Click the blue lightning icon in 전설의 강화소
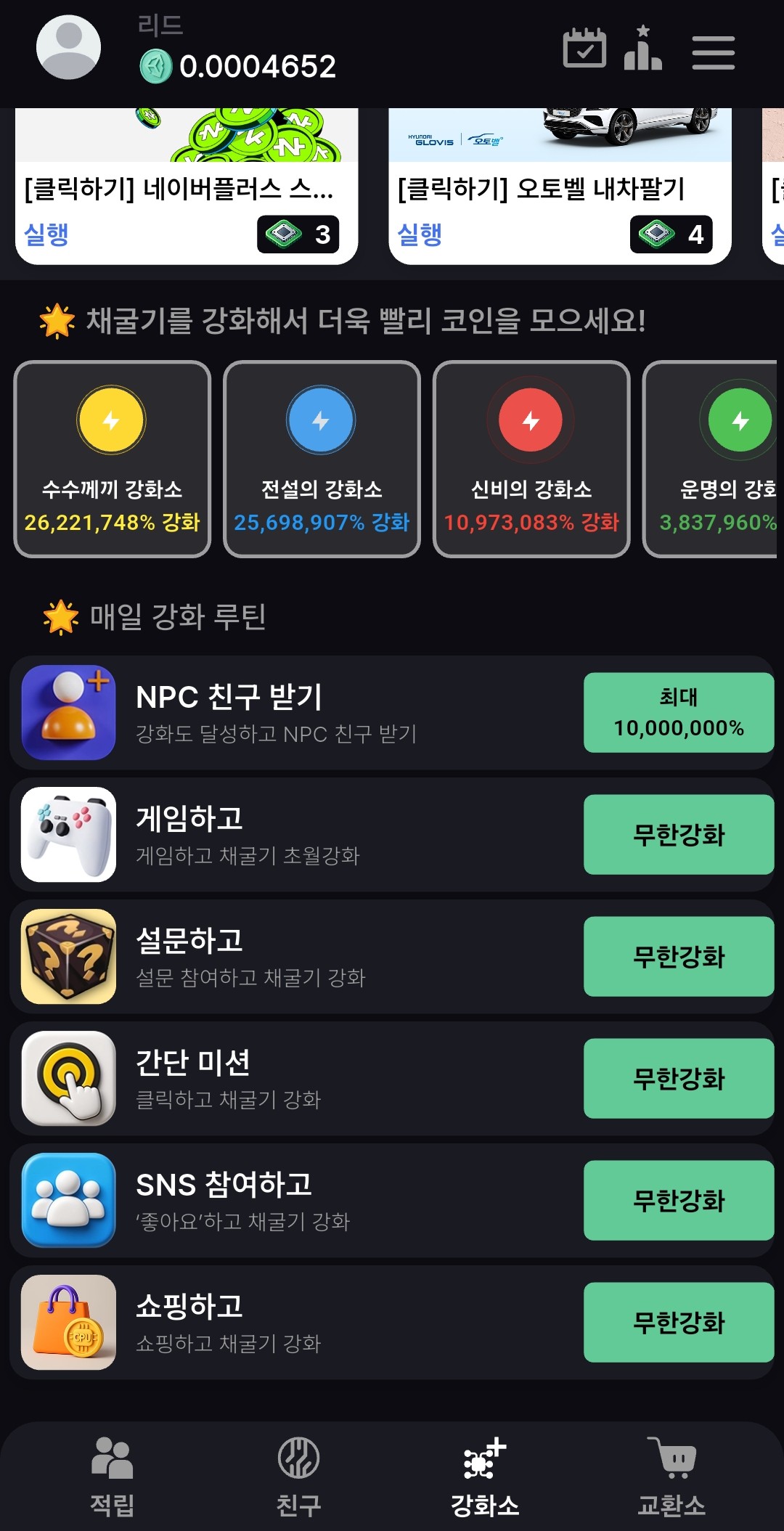 coord(321,420)
